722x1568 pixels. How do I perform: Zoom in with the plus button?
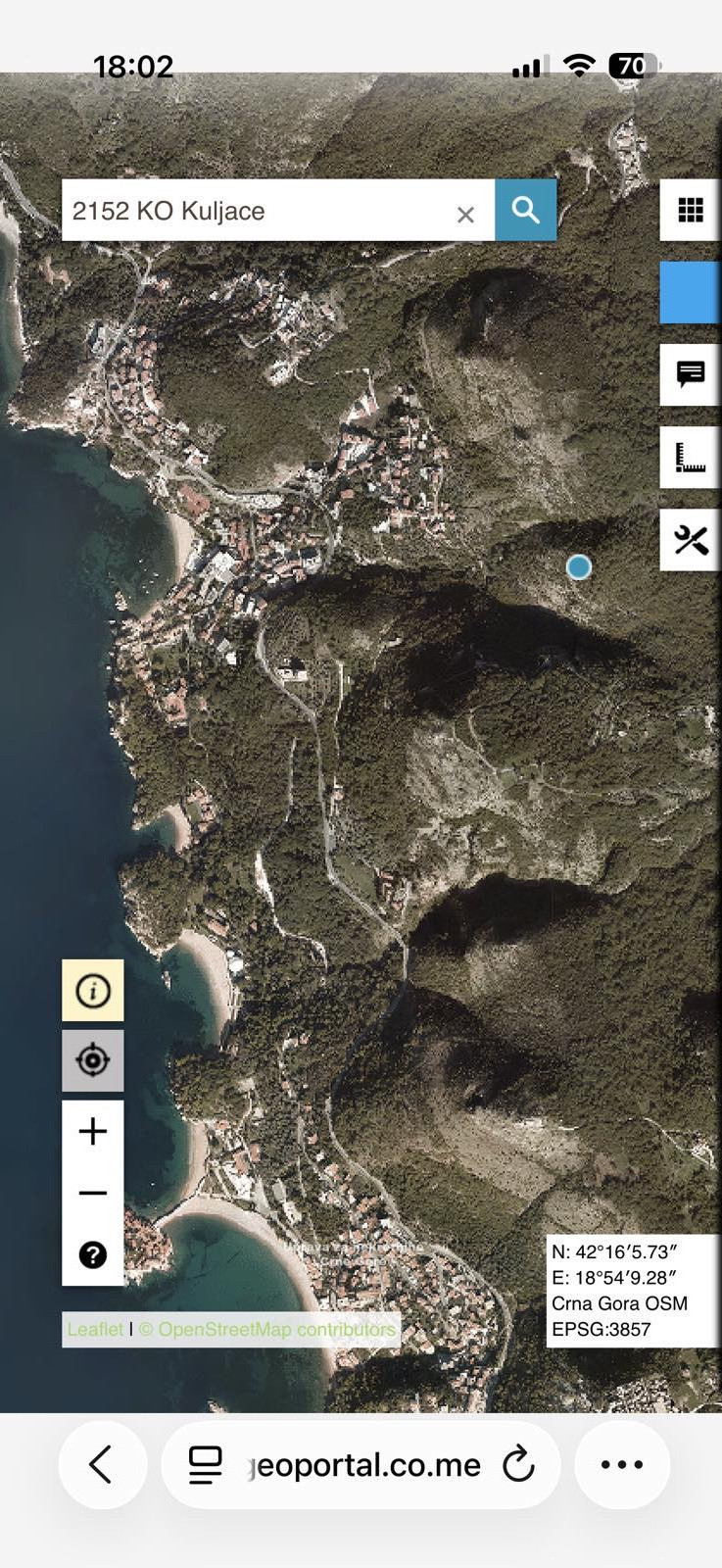93,1131
